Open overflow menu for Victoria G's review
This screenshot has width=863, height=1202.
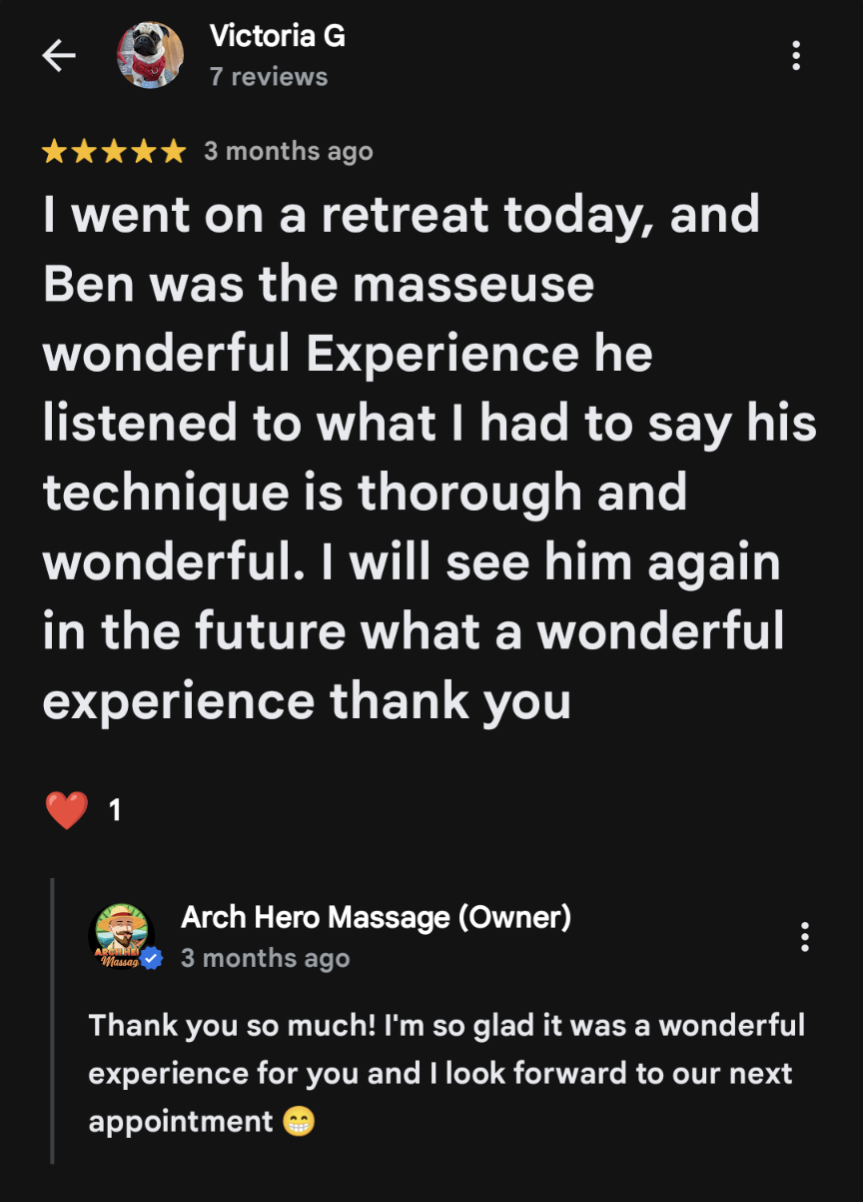(x=796, y=56)
